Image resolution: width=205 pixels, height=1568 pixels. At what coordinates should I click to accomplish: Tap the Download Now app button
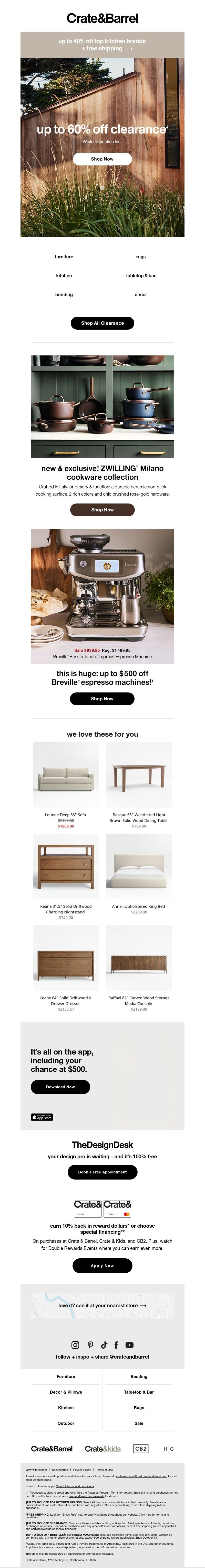(60, 1087)
